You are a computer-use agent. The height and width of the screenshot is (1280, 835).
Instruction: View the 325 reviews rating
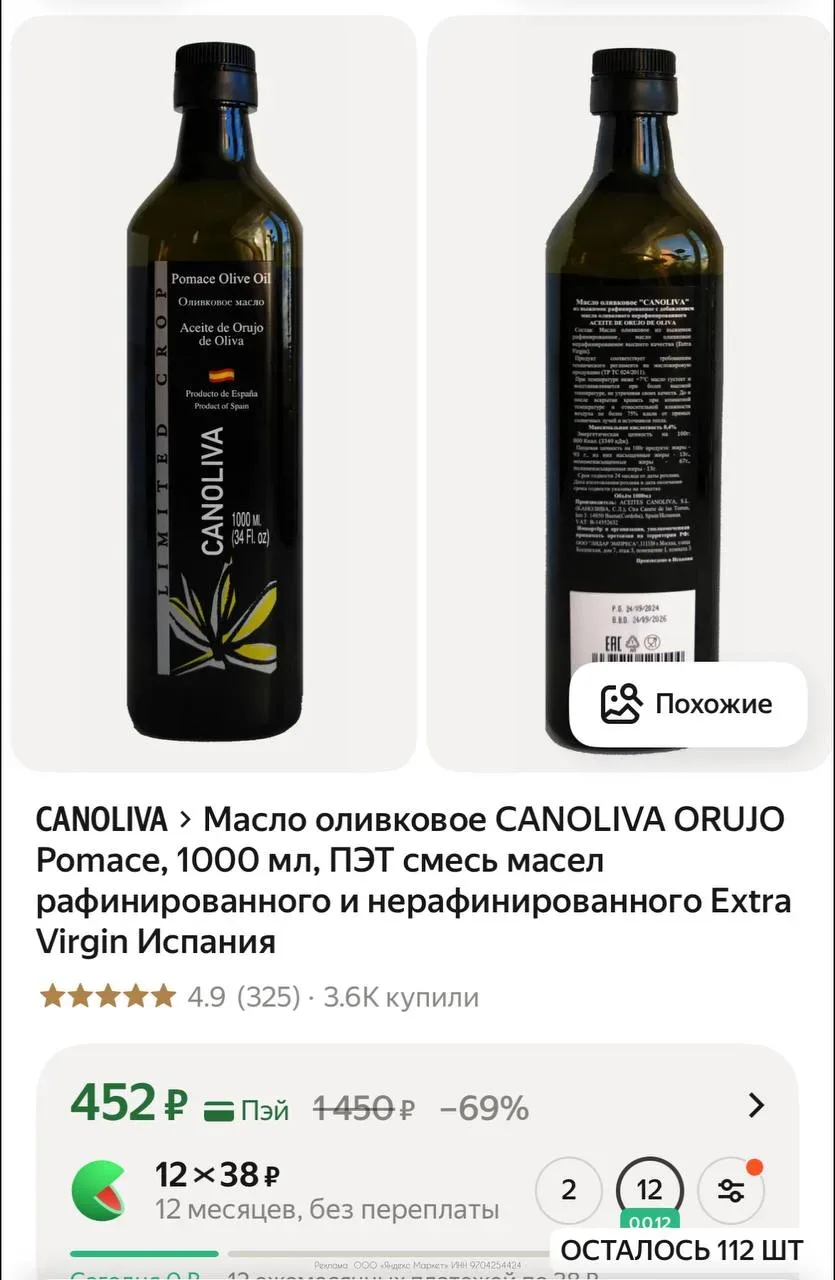pyautogui.click(x=268, y=997)
